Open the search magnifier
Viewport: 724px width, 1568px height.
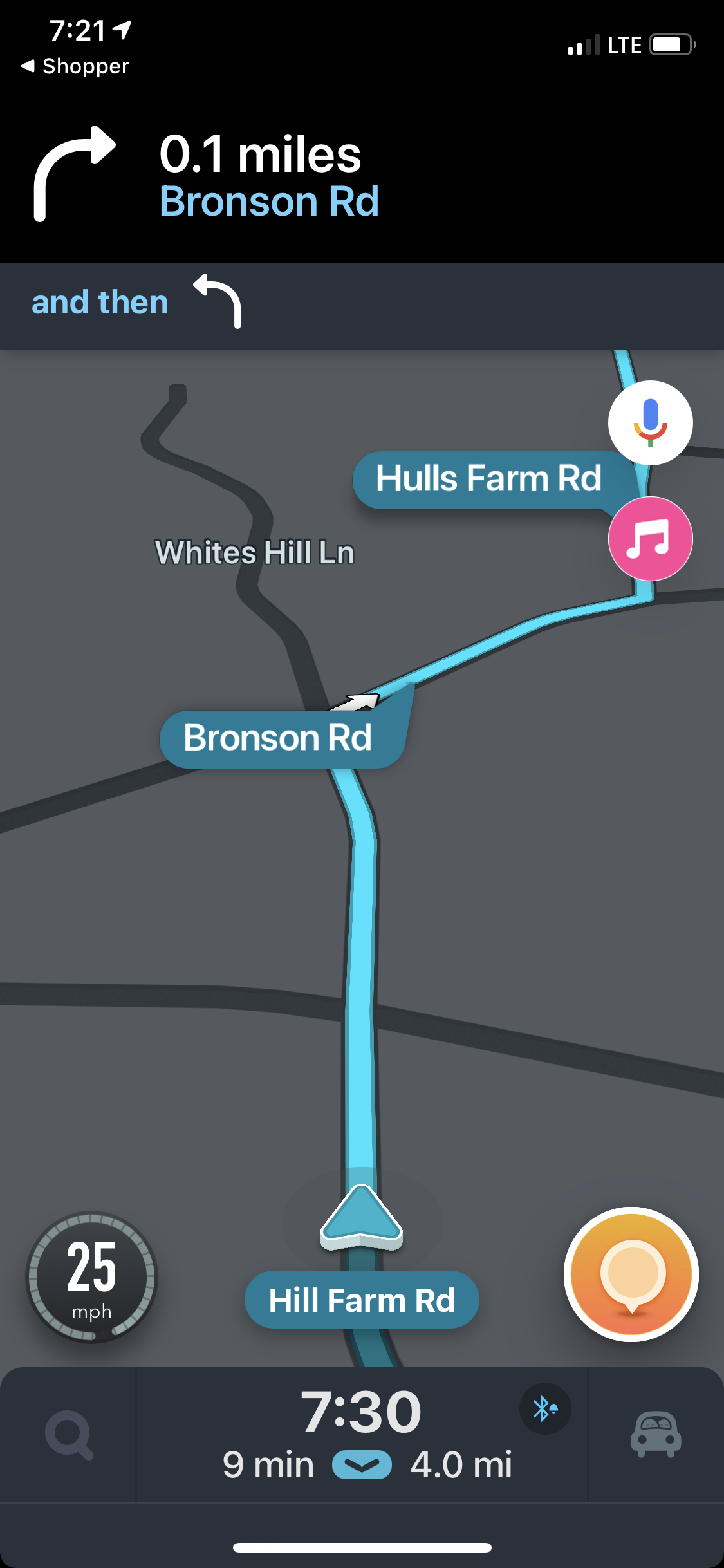69,1435
